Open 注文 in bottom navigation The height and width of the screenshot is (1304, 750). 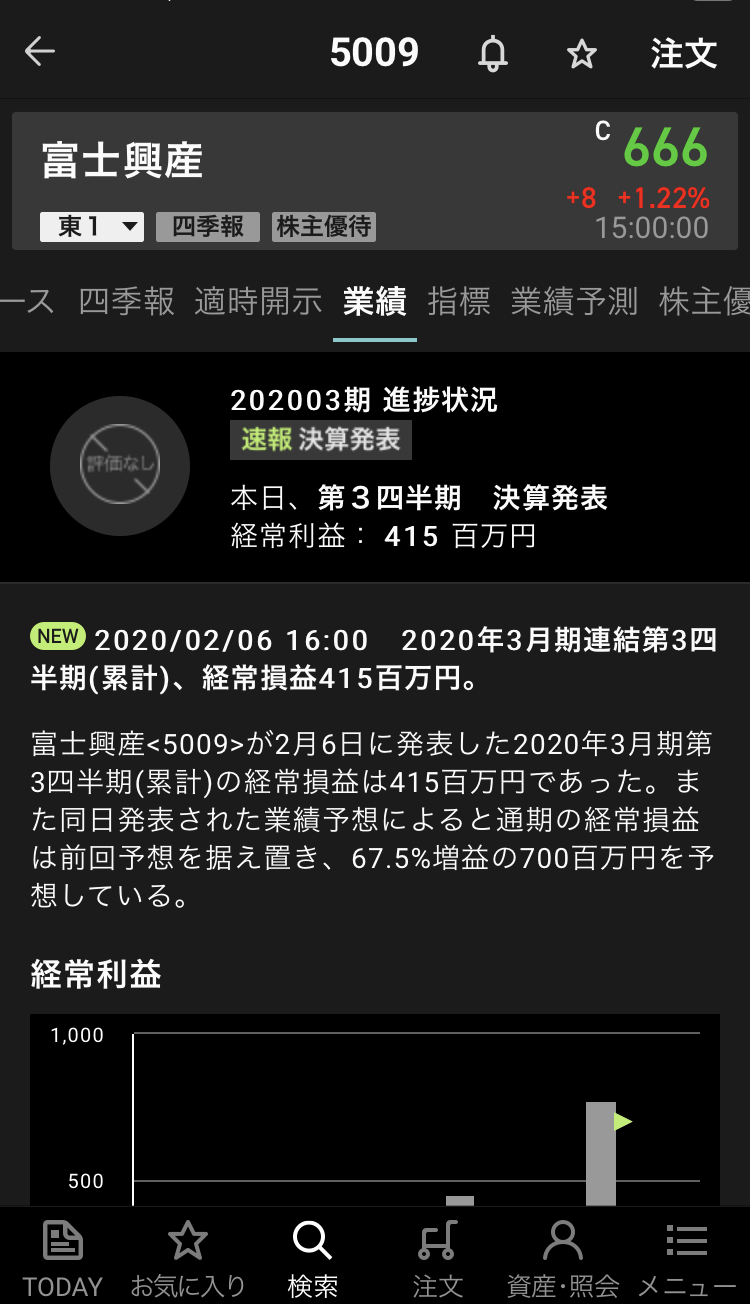tap(437, 1258)
